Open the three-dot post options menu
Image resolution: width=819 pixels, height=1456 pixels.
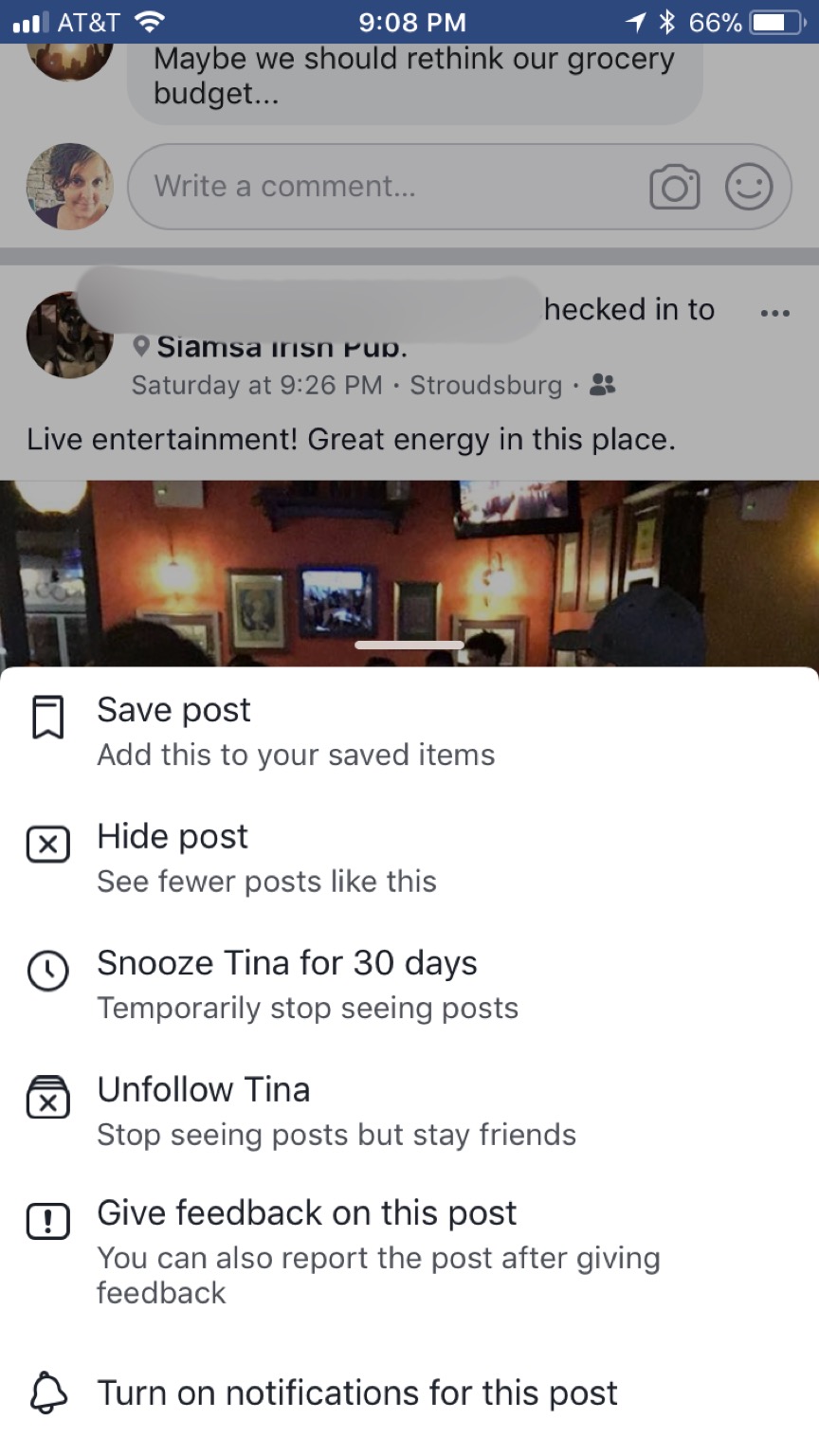click(x=774, y=313)
